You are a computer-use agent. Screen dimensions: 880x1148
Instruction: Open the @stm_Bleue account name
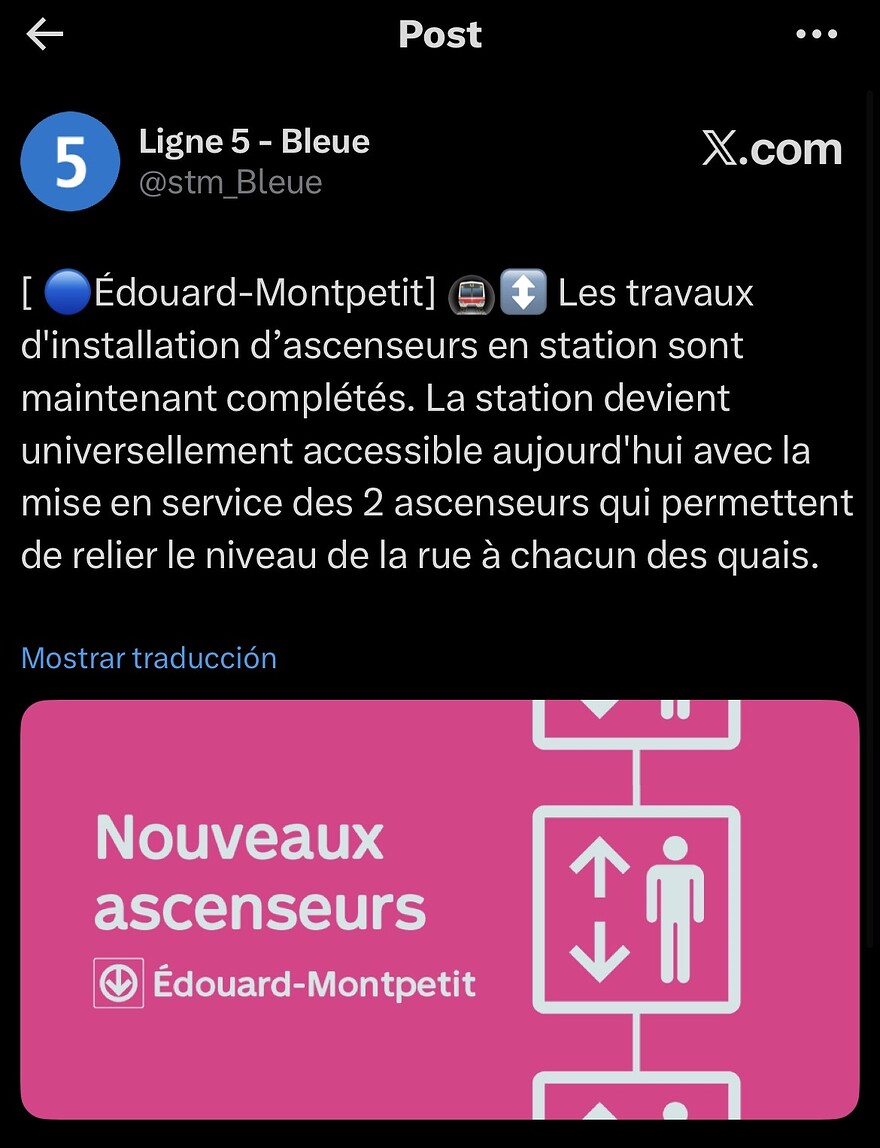[230, 183]
